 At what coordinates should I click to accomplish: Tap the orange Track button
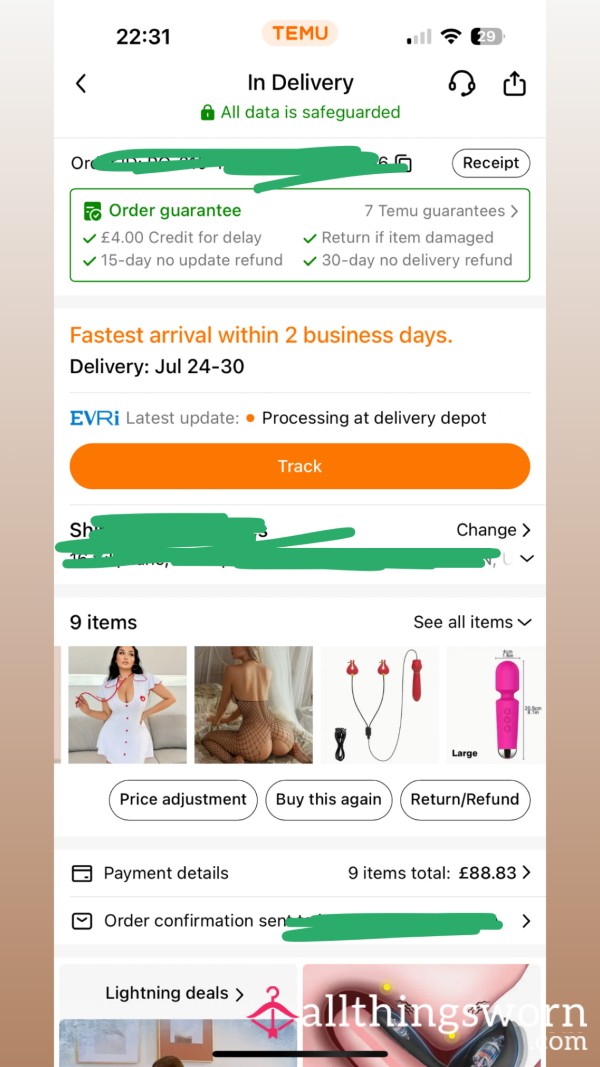pyautogui.click(x=299, y=466)
